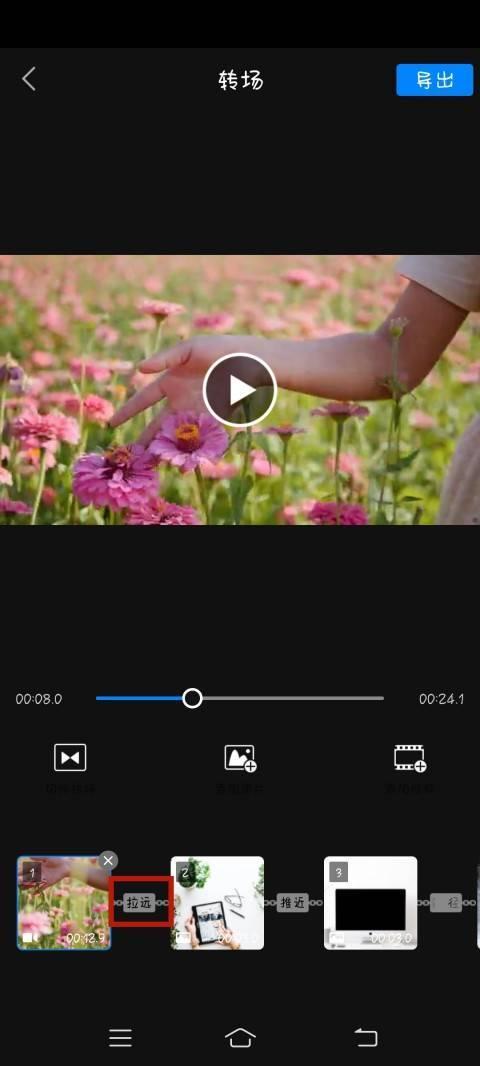Screen dimensions: 480x1066
Task: Open recent apps from navigation bar
Action: pyautogui.click(x=120, y=1037)
